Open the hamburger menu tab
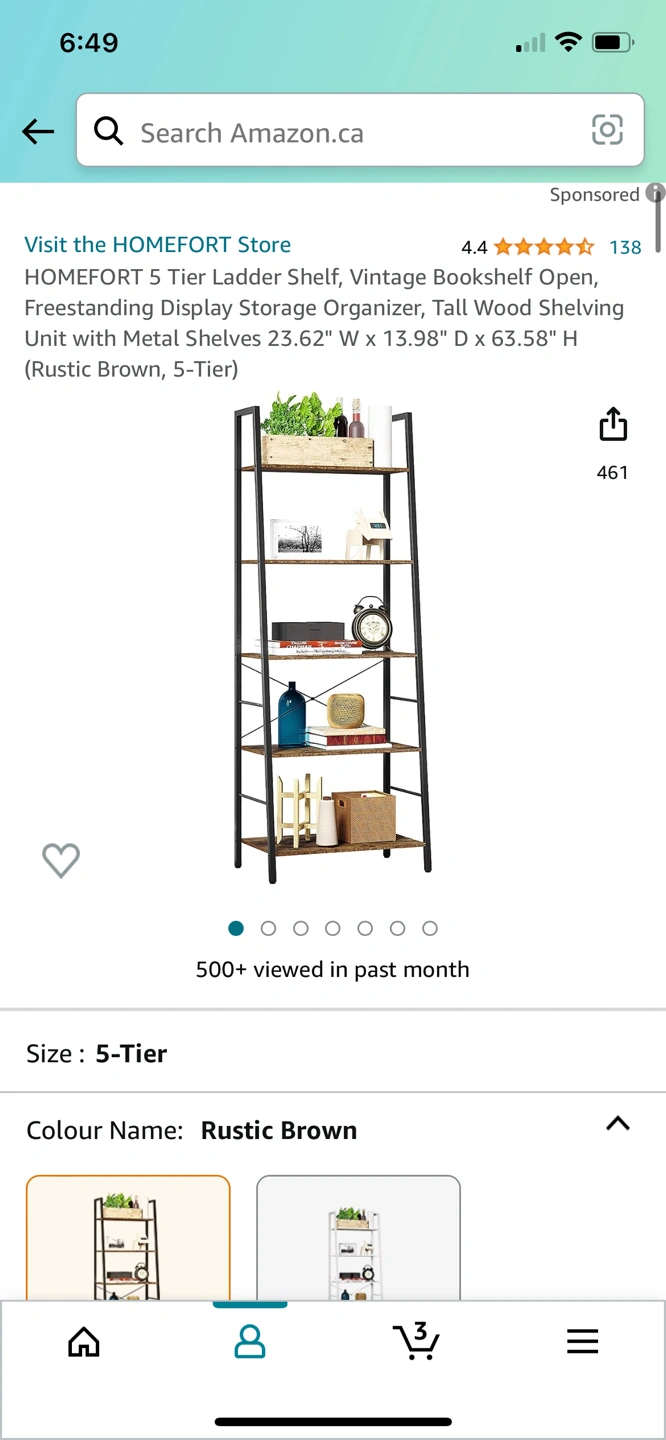This screenshot has width=666, height=1440. (x=582, y=1341)
